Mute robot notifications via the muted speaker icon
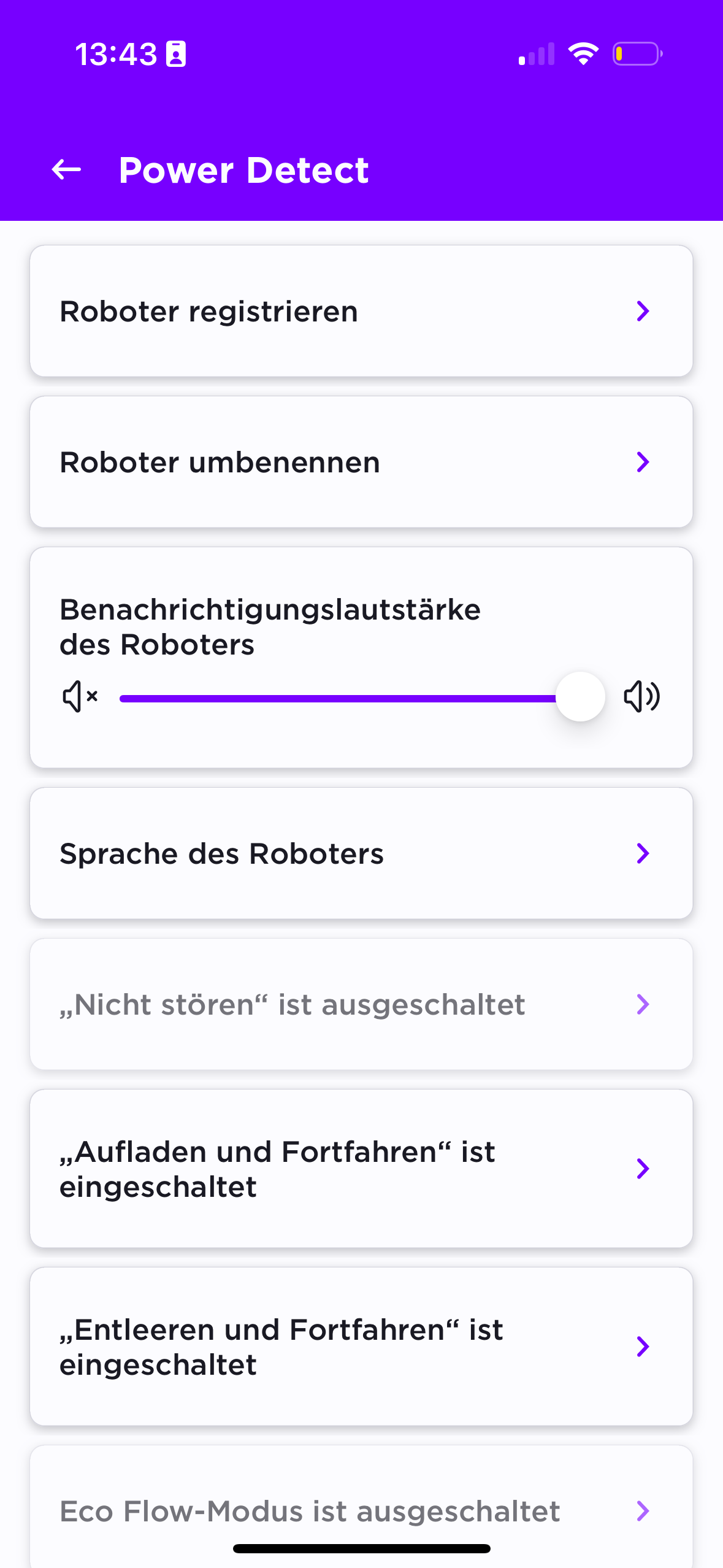Image resolution: width=723 pixels, height=1568 pixels. pyautogui.click(x=80, y=697)
